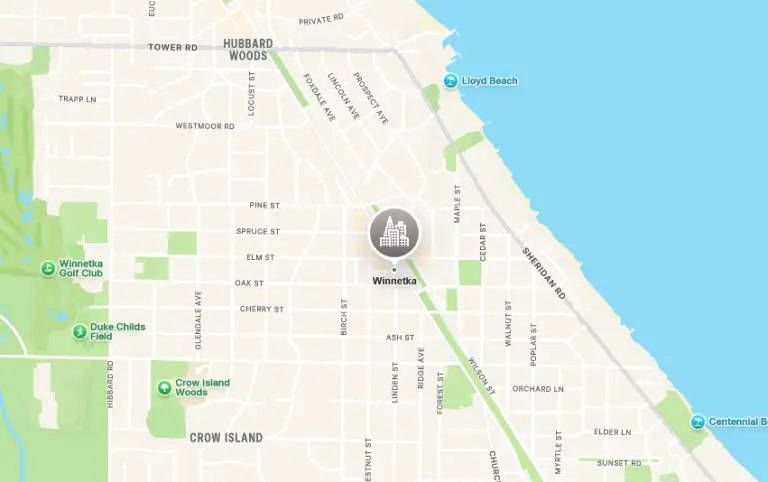The image size is (768, 482).
Task: Open the Lloyd Beach map marker
Action: pos(451,81)
